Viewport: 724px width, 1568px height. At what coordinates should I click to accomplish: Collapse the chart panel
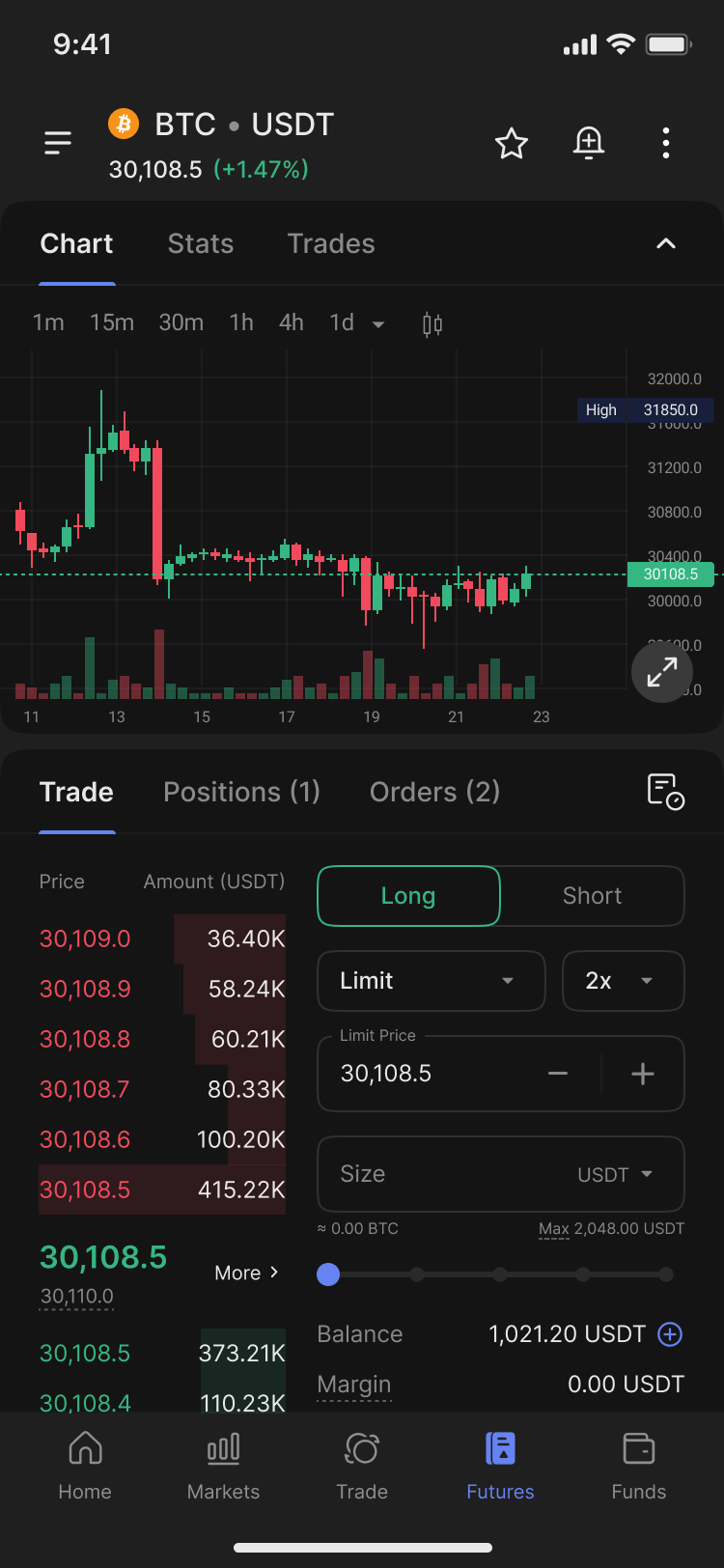pos(666,243)
